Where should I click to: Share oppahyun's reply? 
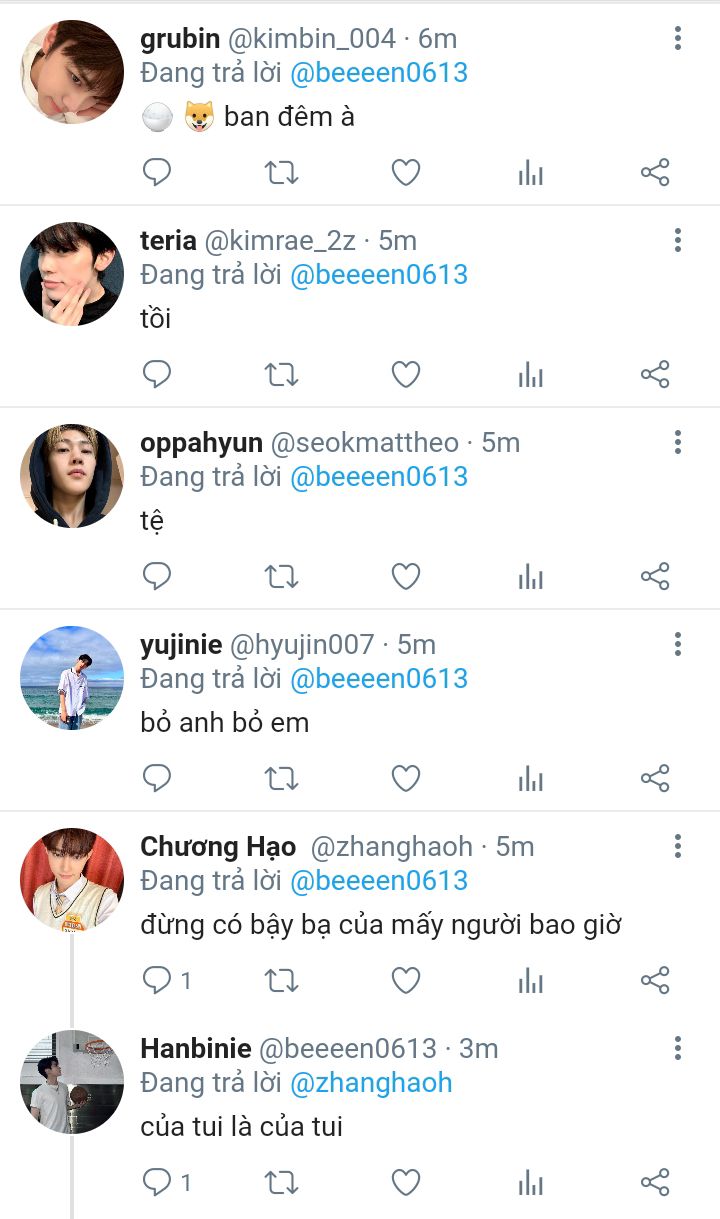(x=655, y=577)
